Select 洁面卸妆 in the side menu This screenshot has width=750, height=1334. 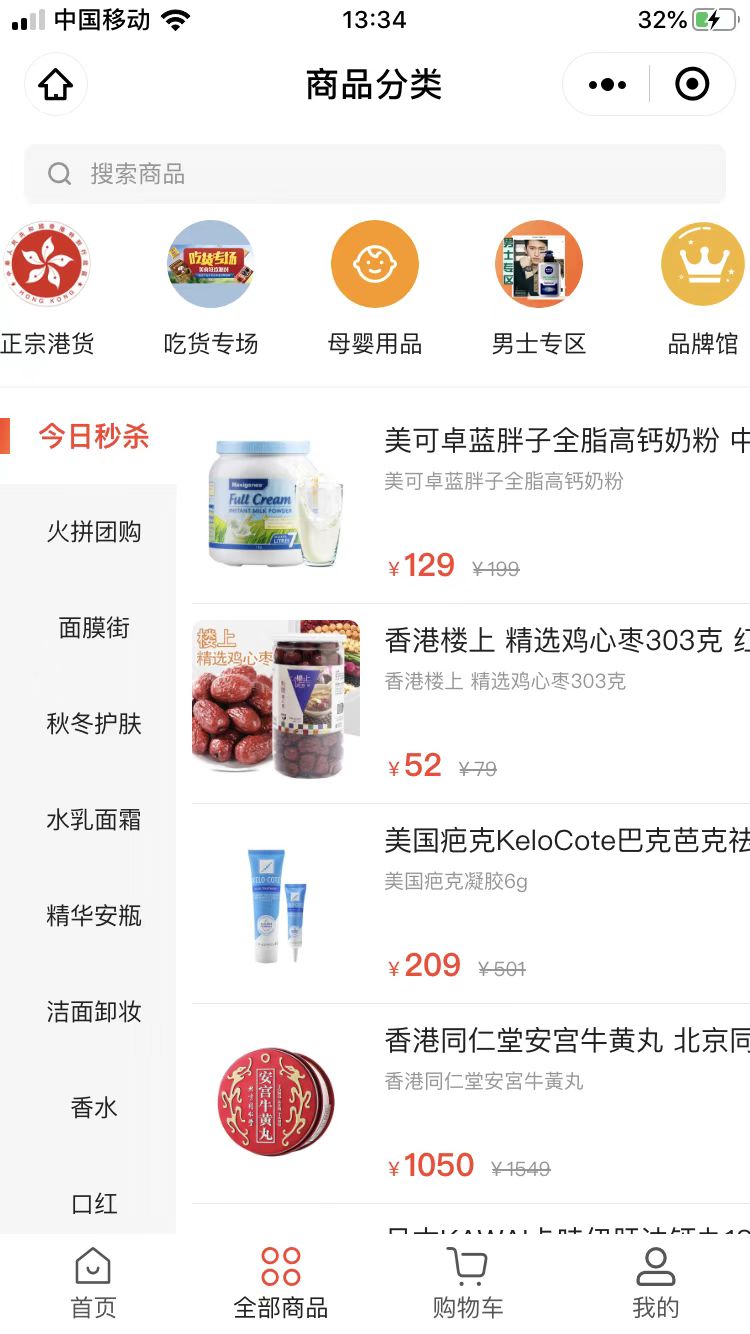click(94, 1012)
